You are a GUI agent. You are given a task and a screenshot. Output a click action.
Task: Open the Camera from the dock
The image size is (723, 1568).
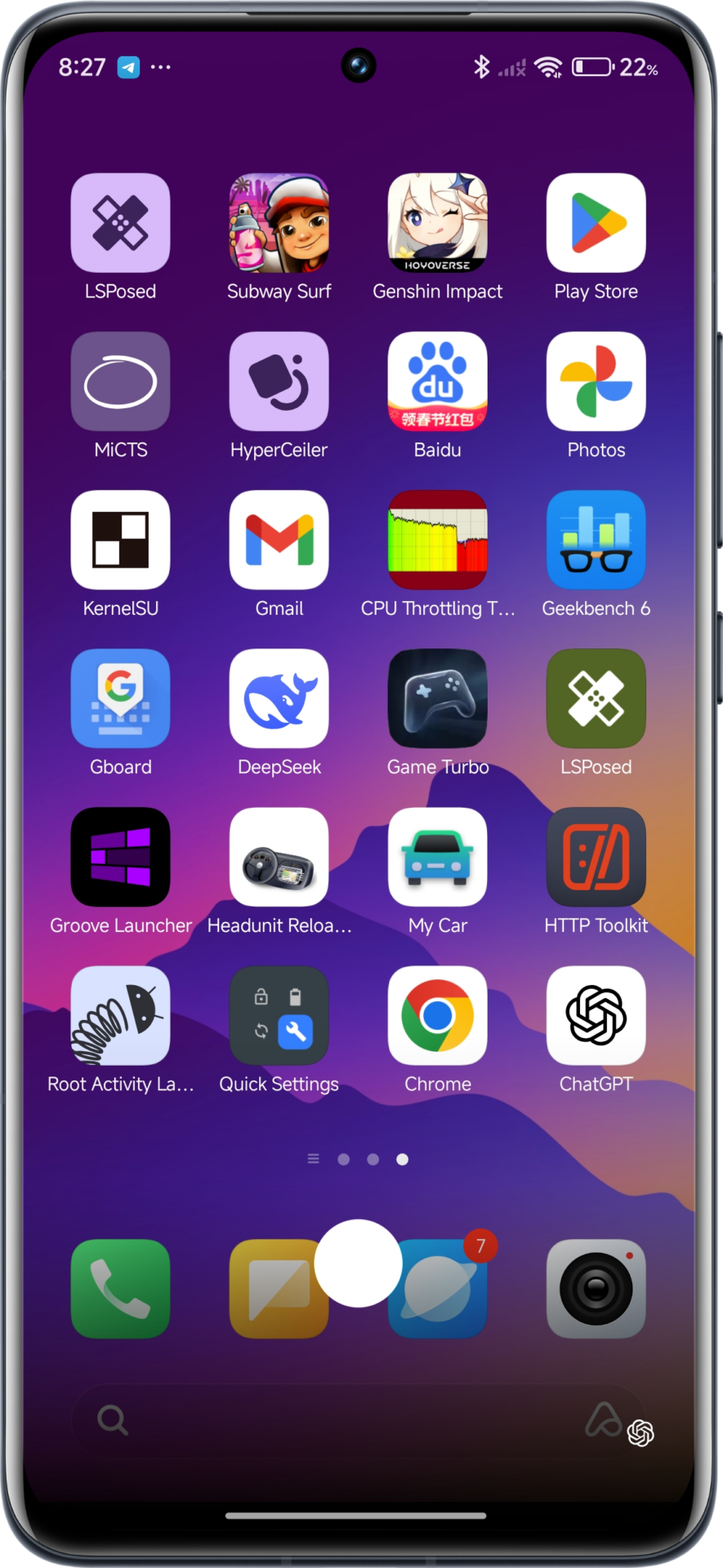(596, 1288)
